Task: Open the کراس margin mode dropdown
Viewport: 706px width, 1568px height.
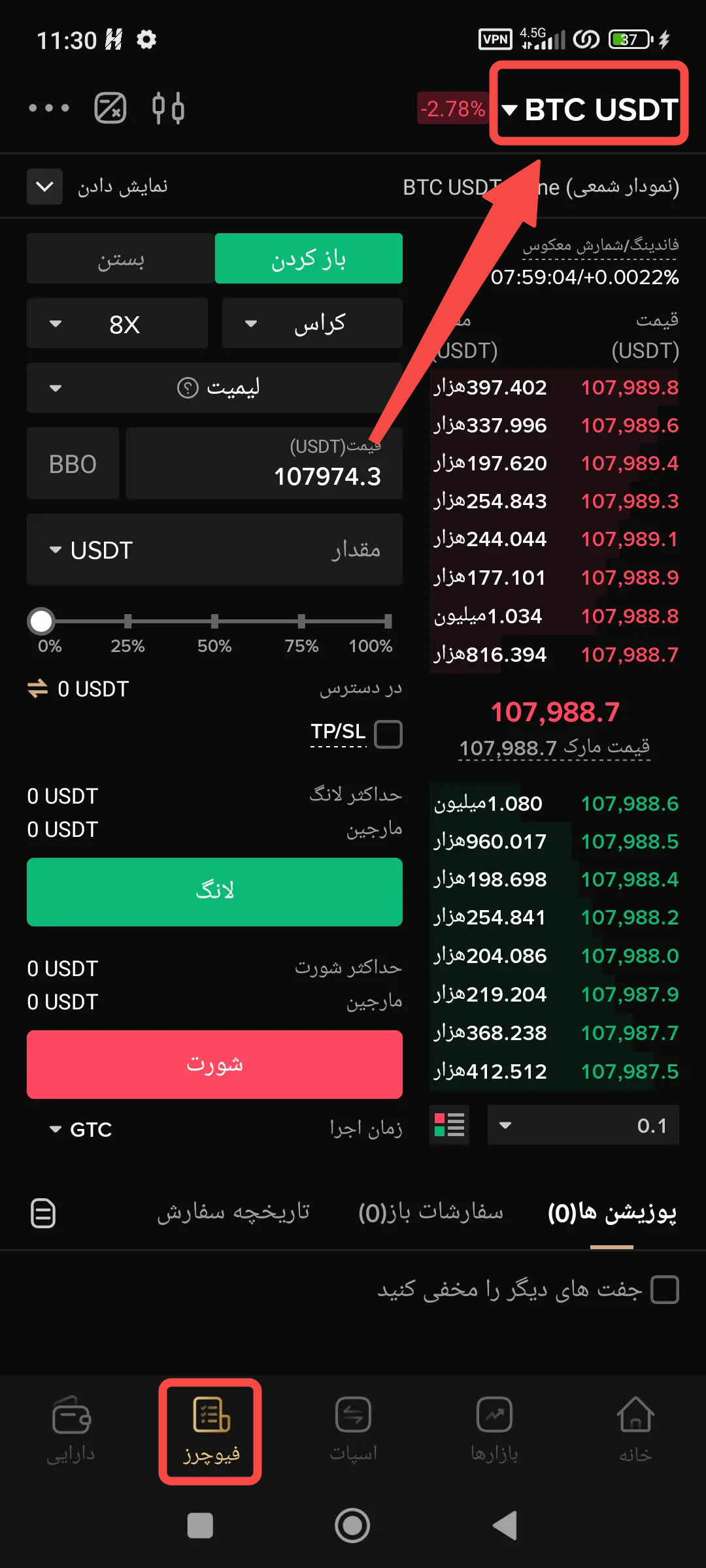Action: (x=312, y=324)
